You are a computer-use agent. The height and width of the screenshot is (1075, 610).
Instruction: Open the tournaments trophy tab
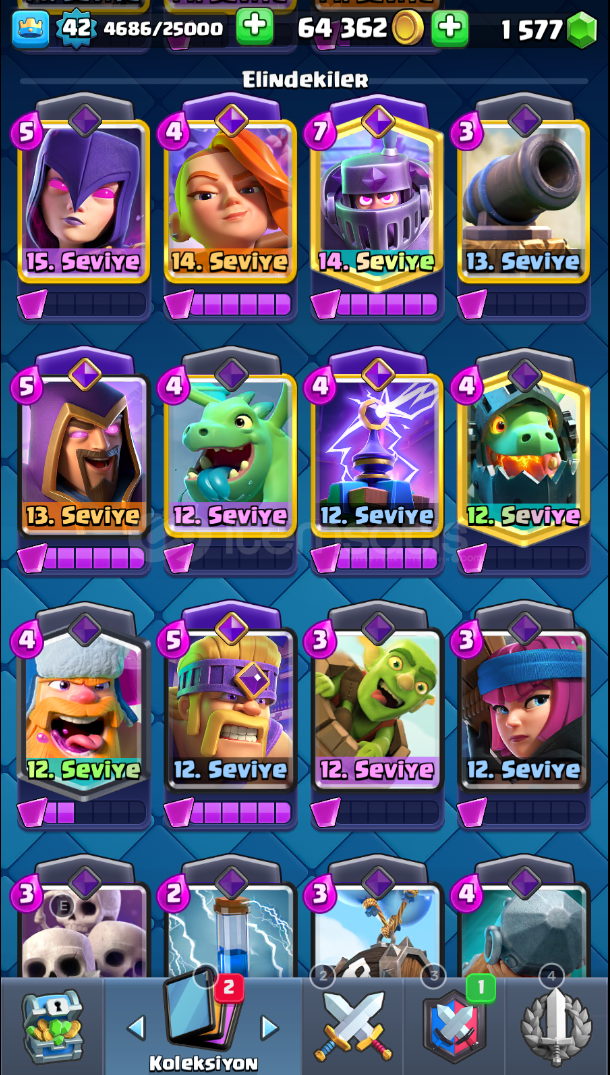tap(557, 1025)
